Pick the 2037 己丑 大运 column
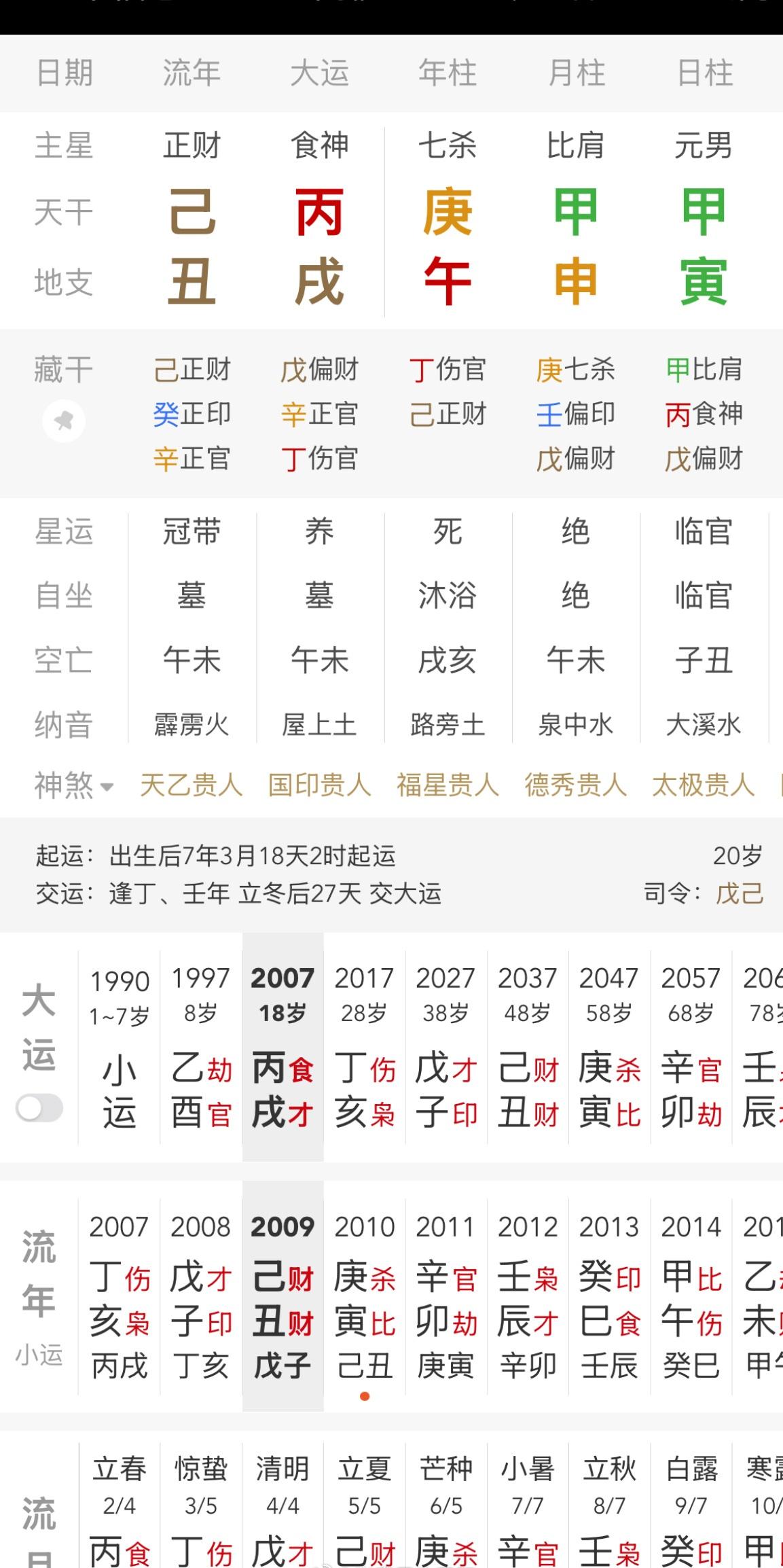783x1568 pixels. tap(528, 1047)
